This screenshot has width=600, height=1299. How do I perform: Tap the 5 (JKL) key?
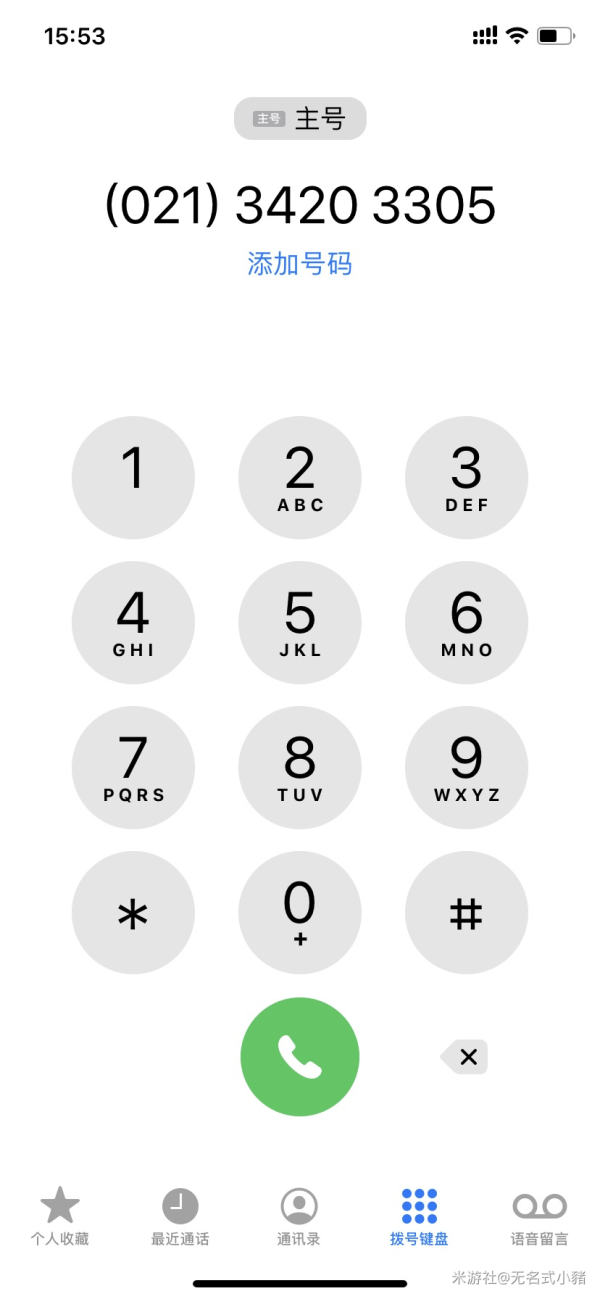point(300,622)
